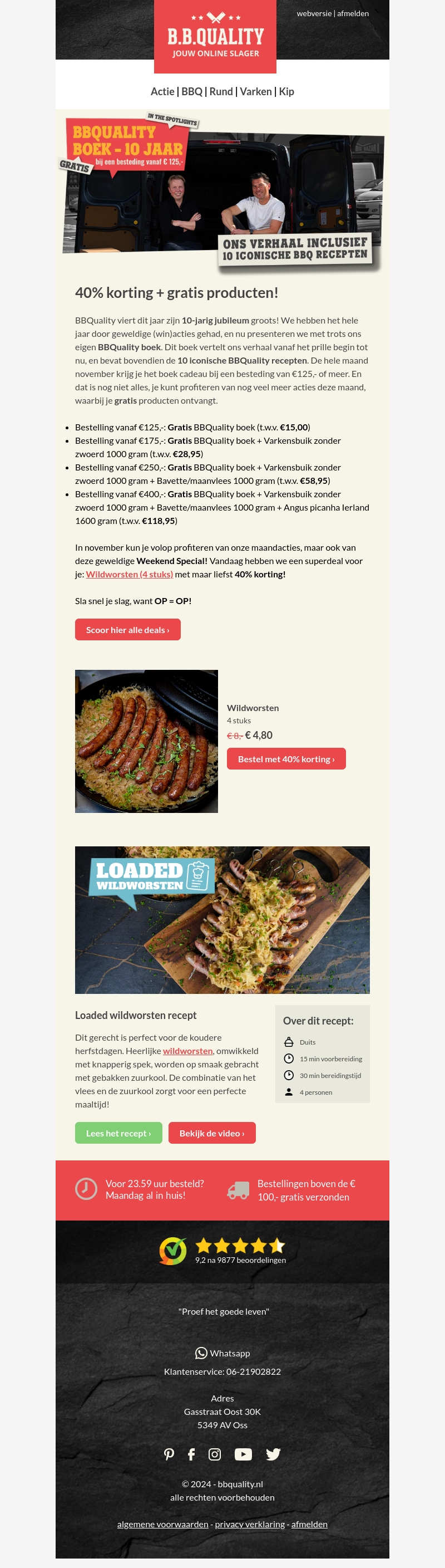Viewport: 445px width, 1568px height.
Task: Go to the BBQ category
Action: pyautogui.click(x=191, y=91)
